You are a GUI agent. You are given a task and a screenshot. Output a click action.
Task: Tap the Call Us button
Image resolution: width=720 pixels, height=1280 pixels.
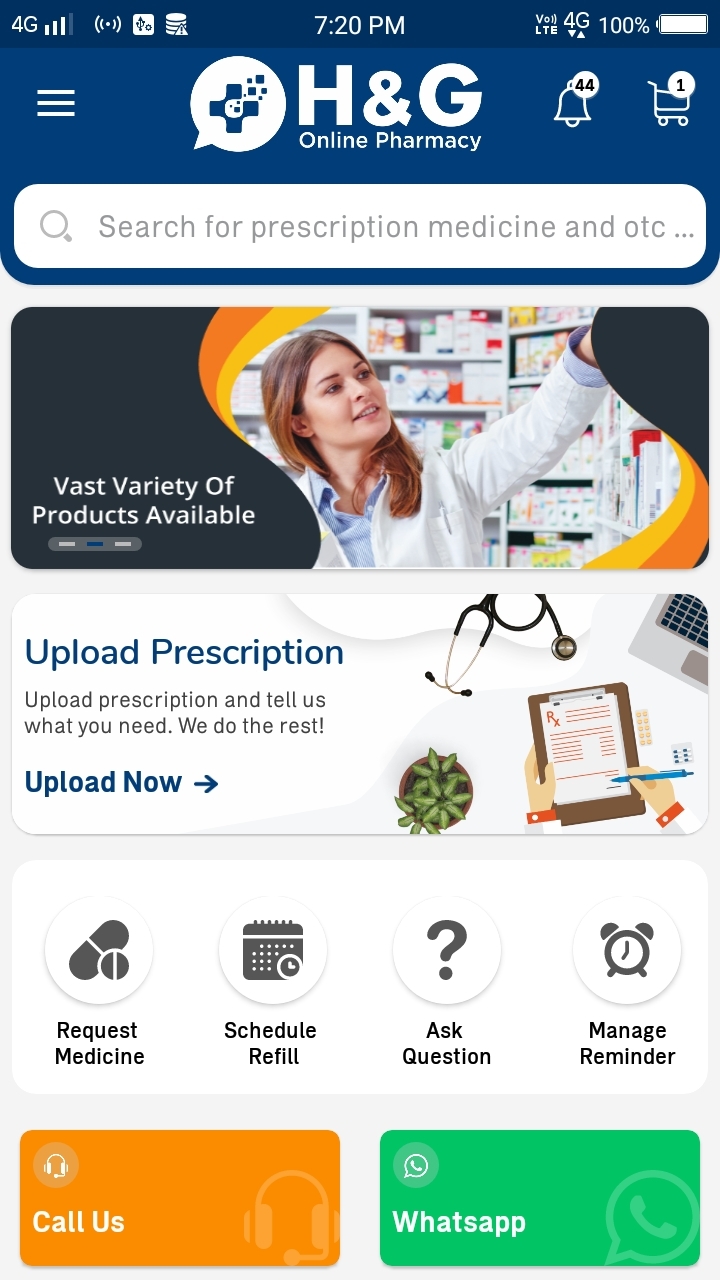pos(180,1198)
